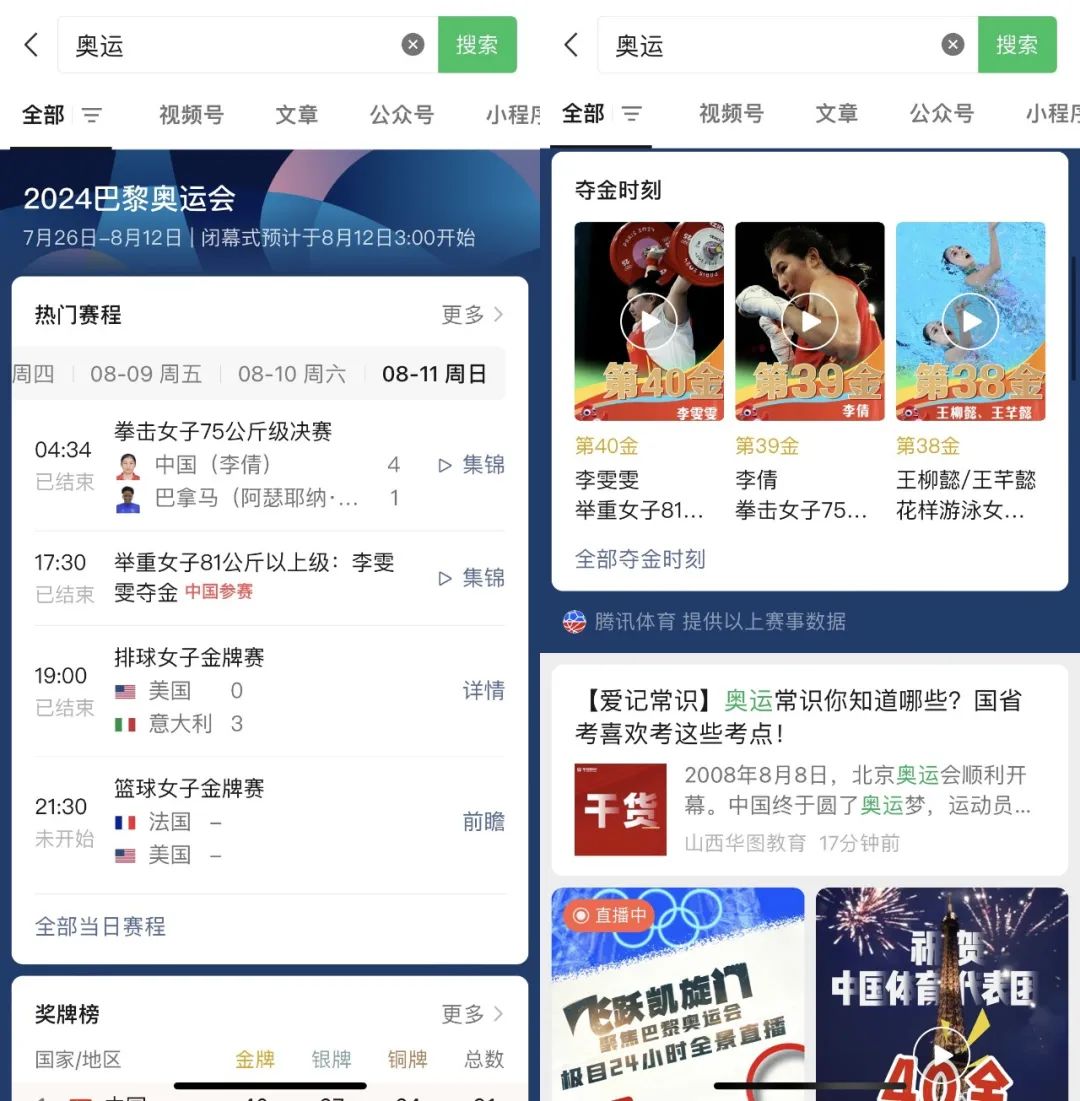The height and width of the screenshot is (1101, 1080).
Task: Play the 第39金 李倩 video
Action: 810,322
